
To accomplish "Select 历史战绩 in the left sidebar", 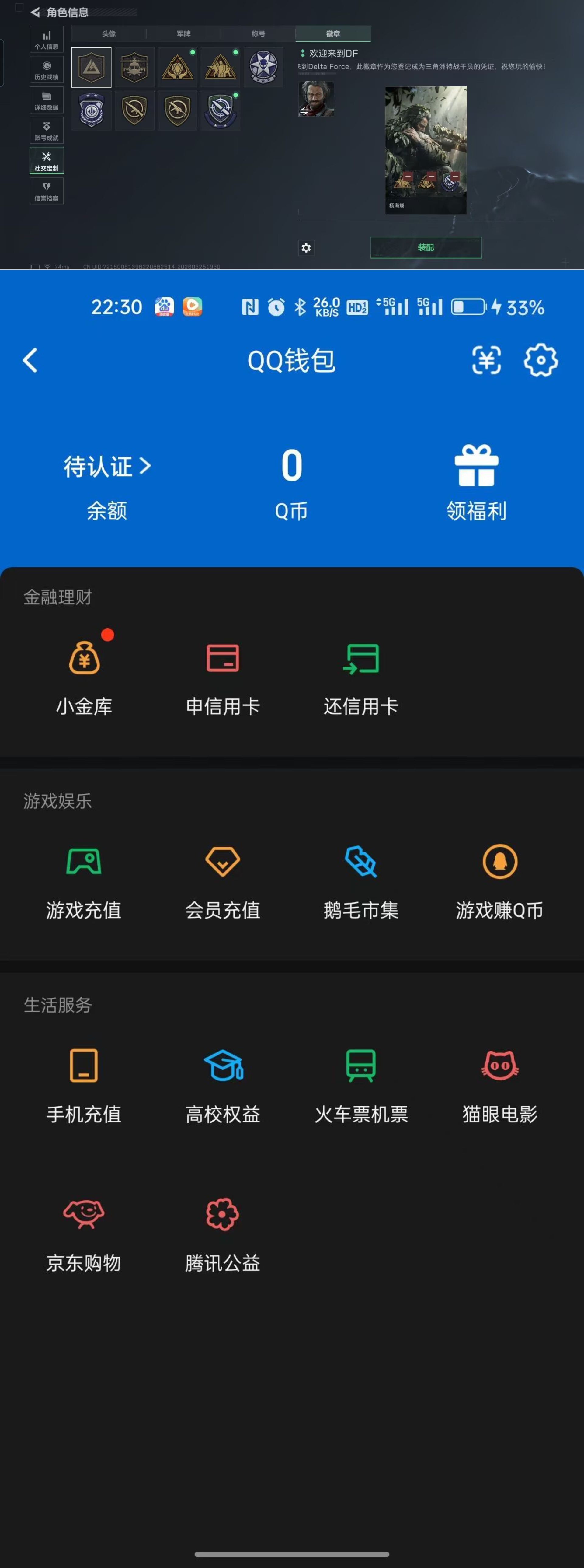I will [x=46, y=69].
